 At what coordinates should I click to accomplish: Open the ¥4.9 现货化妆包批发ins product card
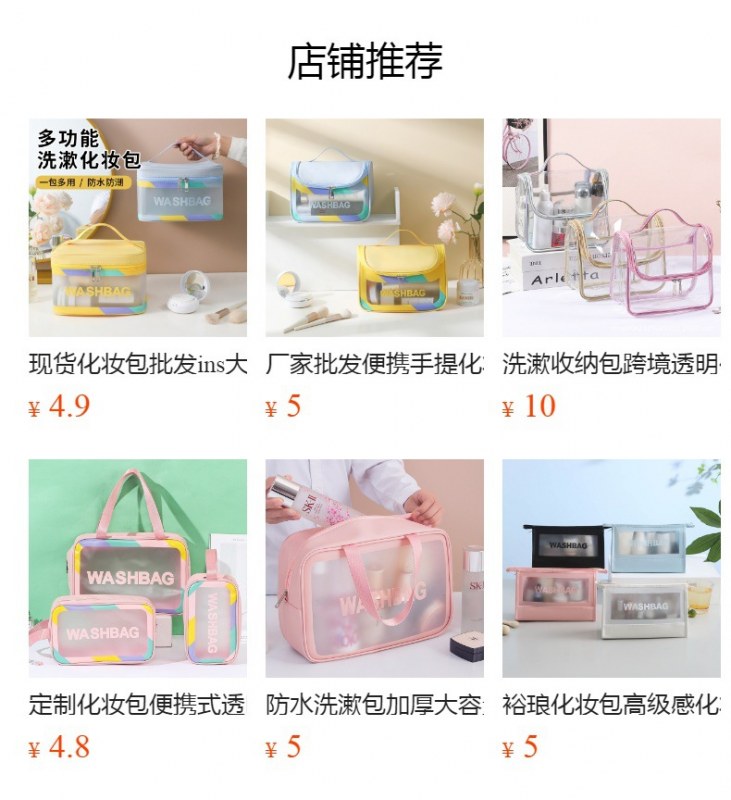coord(137,228)
